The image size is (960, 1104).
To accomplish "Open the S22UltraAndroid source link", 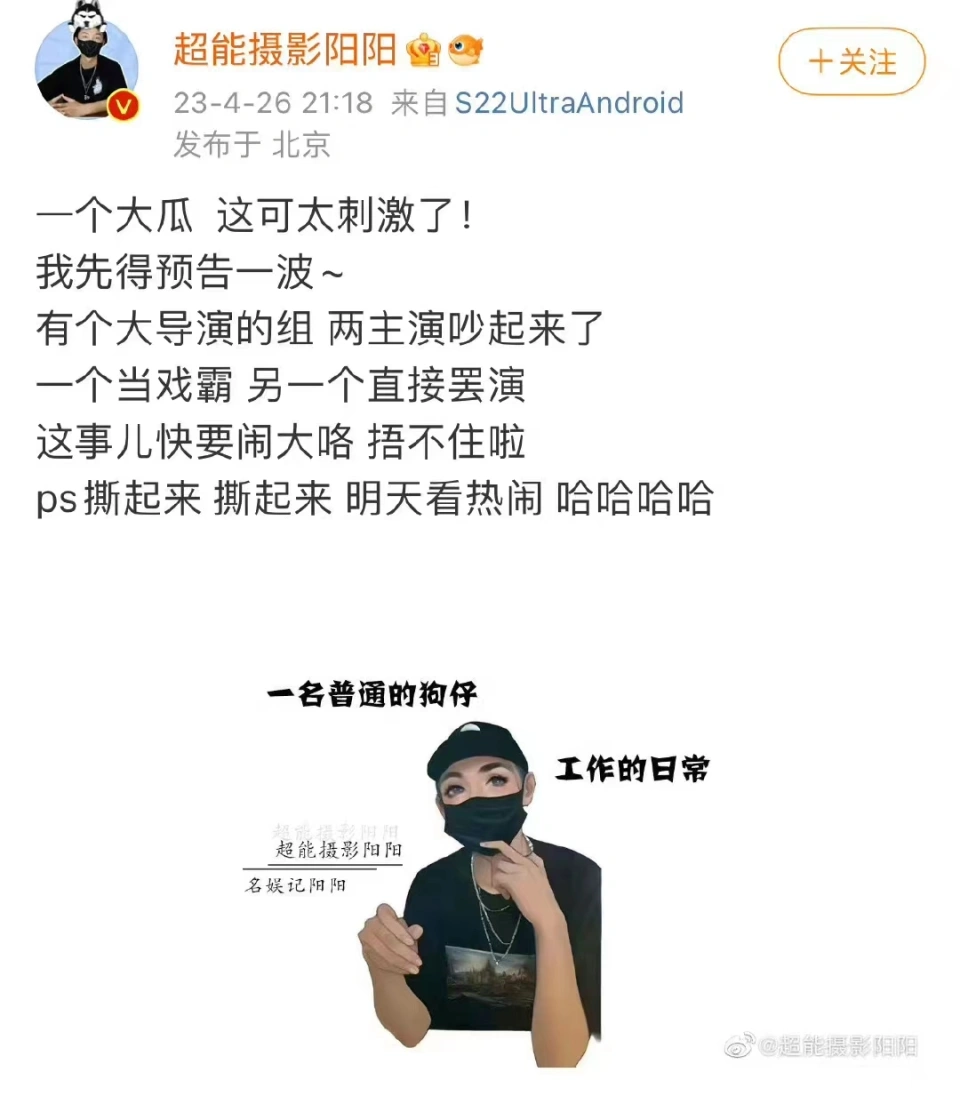I will coord(569,103).
